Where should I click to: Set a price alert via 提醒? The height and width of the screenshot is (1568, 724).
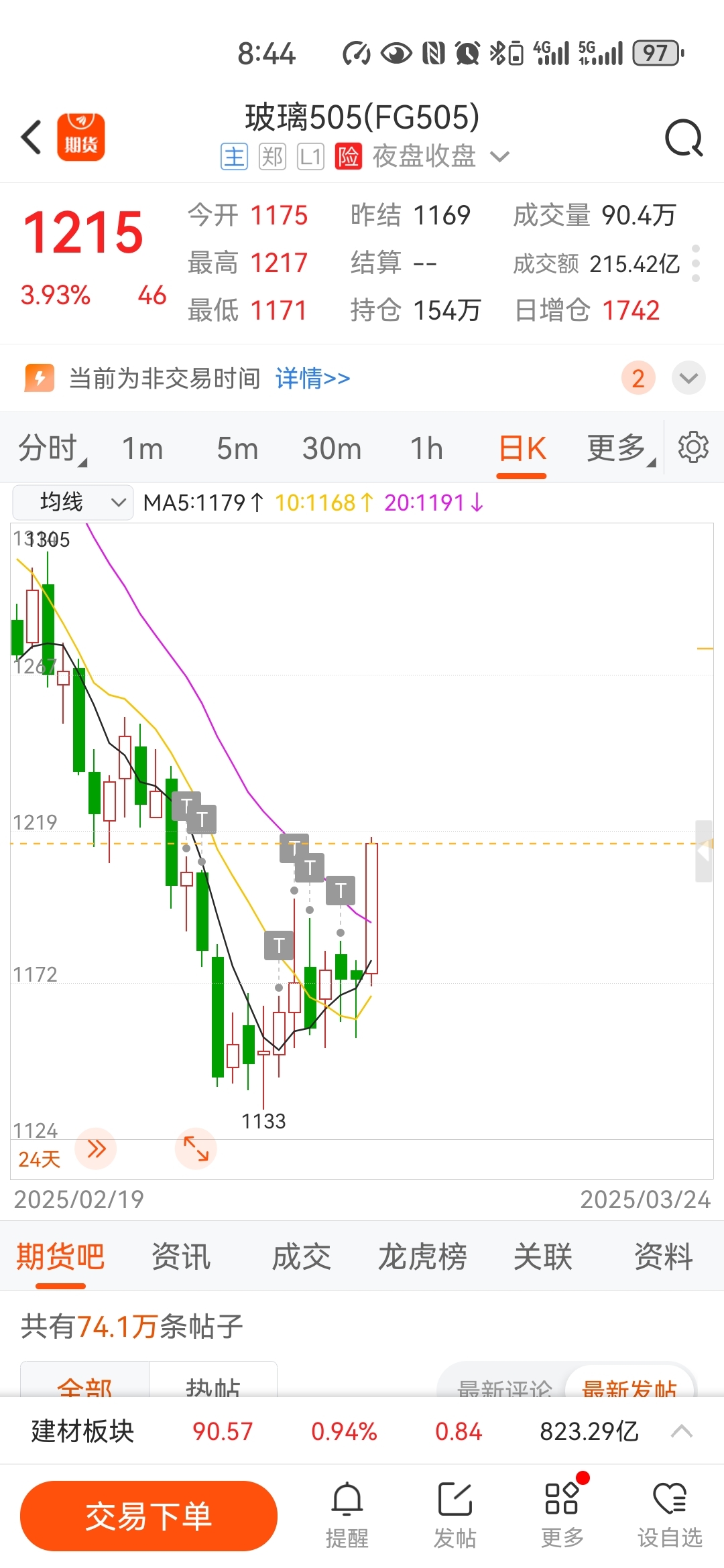347,1515
